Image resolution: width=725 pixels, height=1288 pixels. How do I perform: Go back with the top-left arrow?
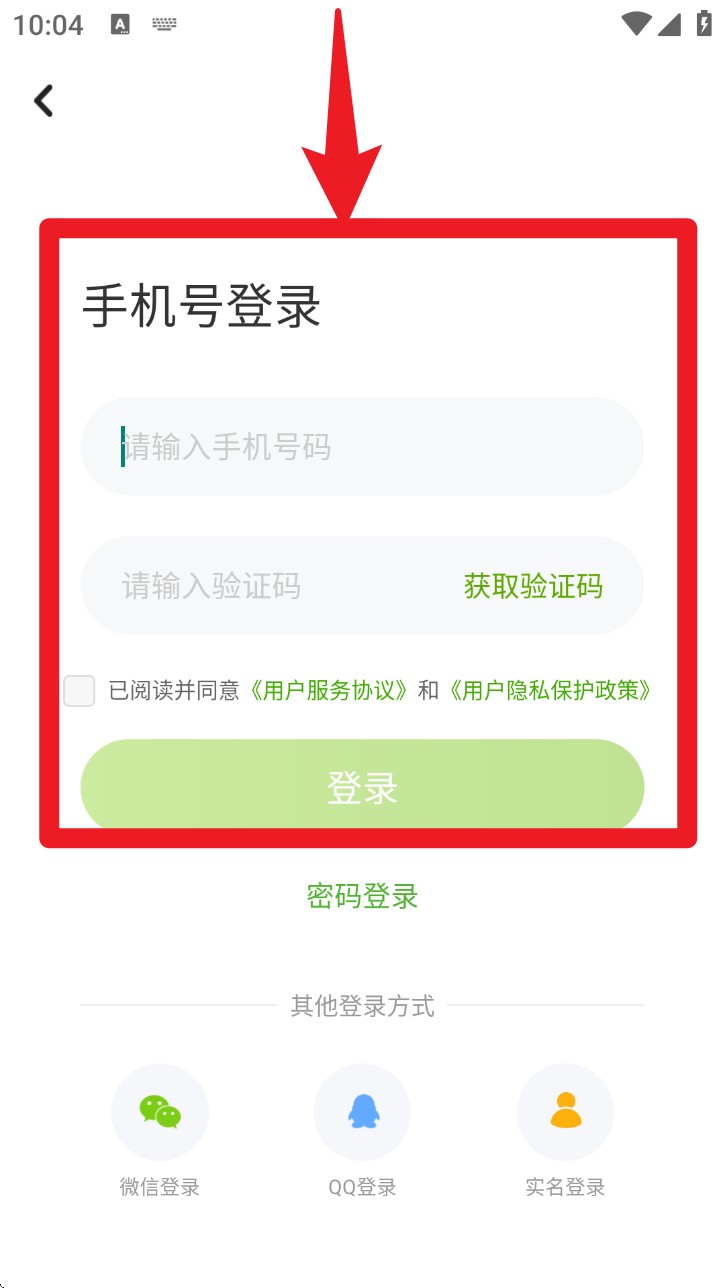pyautogui.click(x=43, y=101)
